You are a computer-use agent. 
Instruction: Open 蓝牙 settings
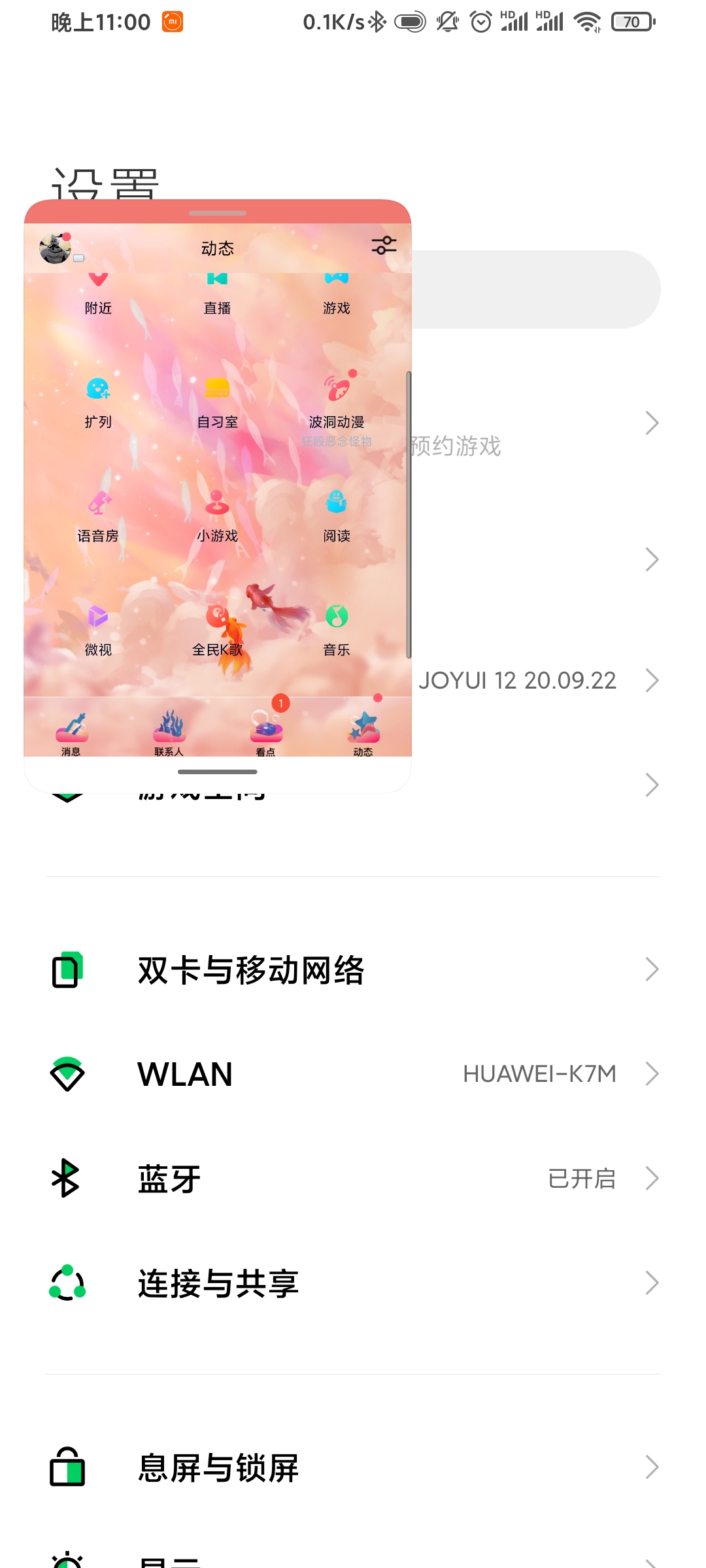[353, 1179]
